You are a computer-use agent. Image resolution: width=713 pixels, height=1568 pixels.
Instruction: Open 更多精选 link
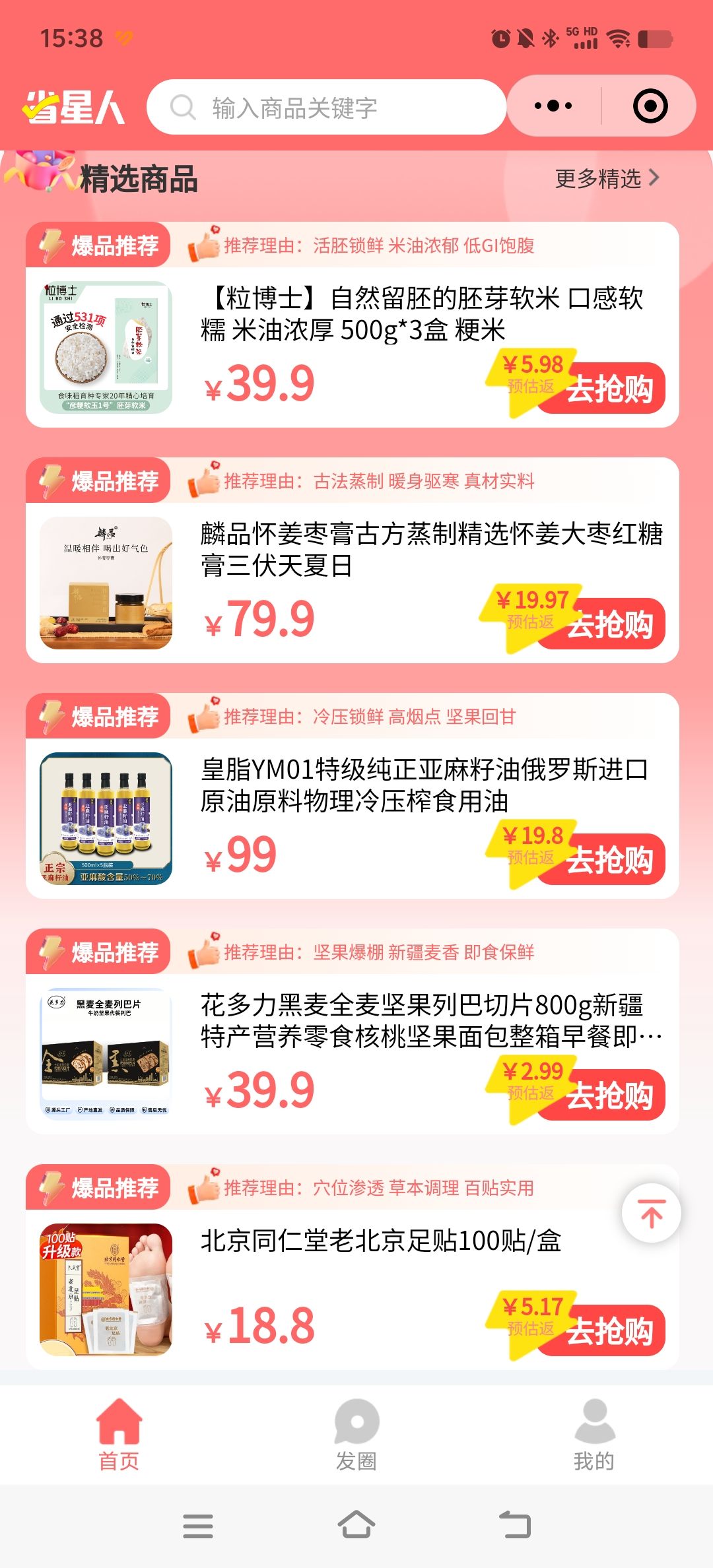click(x=607, y=178)
